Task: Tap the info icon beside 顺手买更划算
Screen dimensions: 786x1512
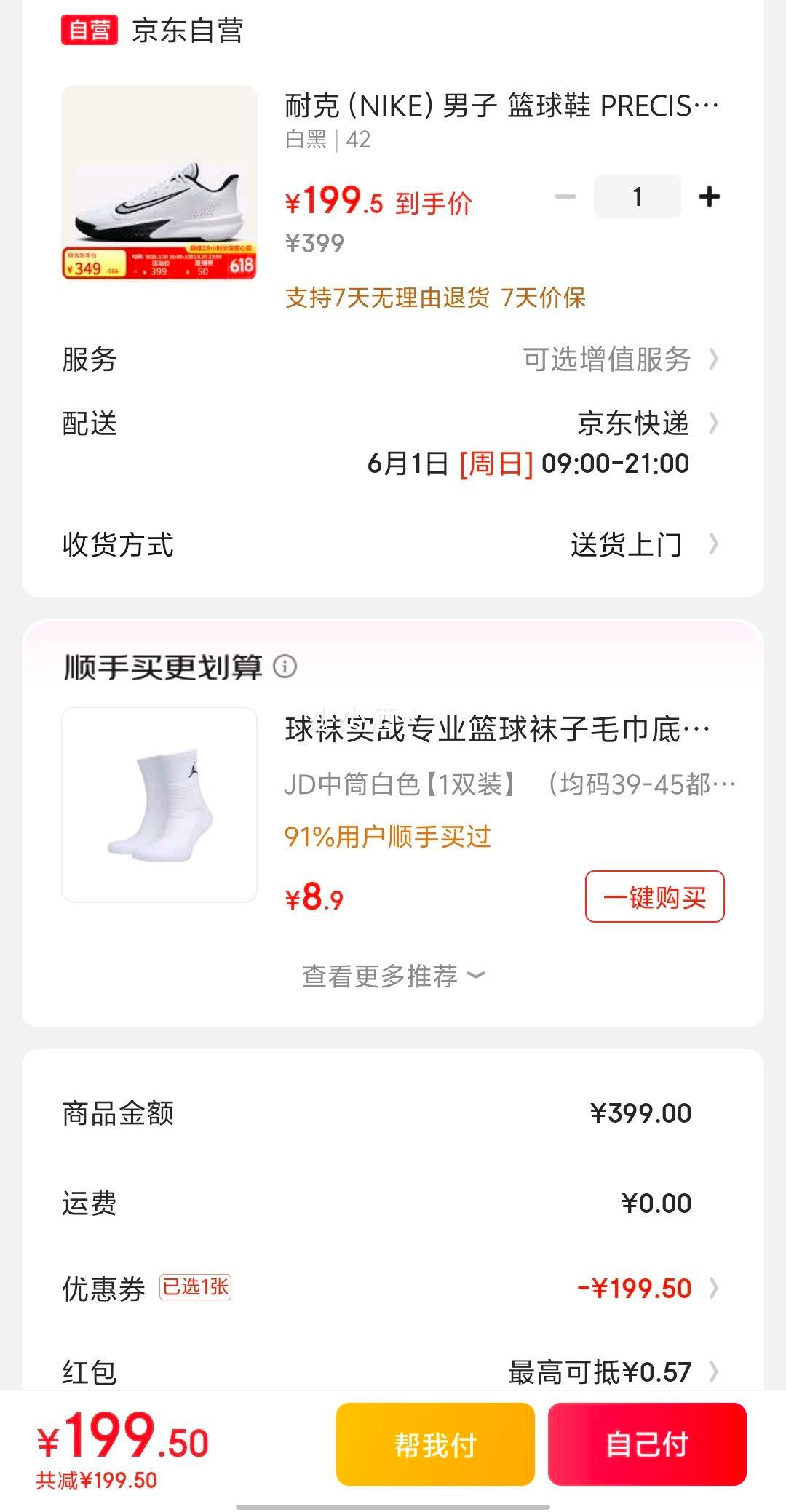Action: tap(285, 666)
